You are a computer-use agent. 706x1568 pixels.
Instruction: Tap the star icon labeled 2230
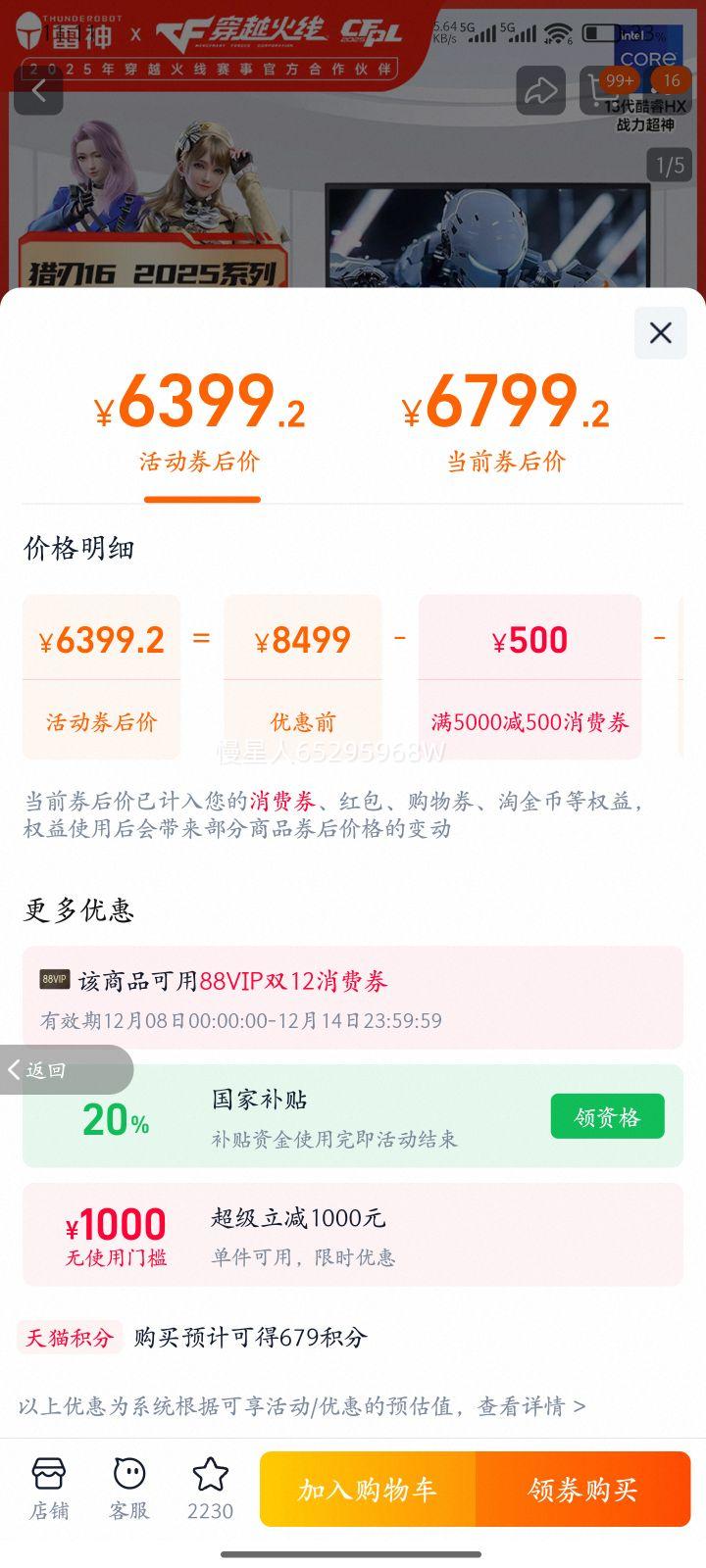pos(209,1488)
